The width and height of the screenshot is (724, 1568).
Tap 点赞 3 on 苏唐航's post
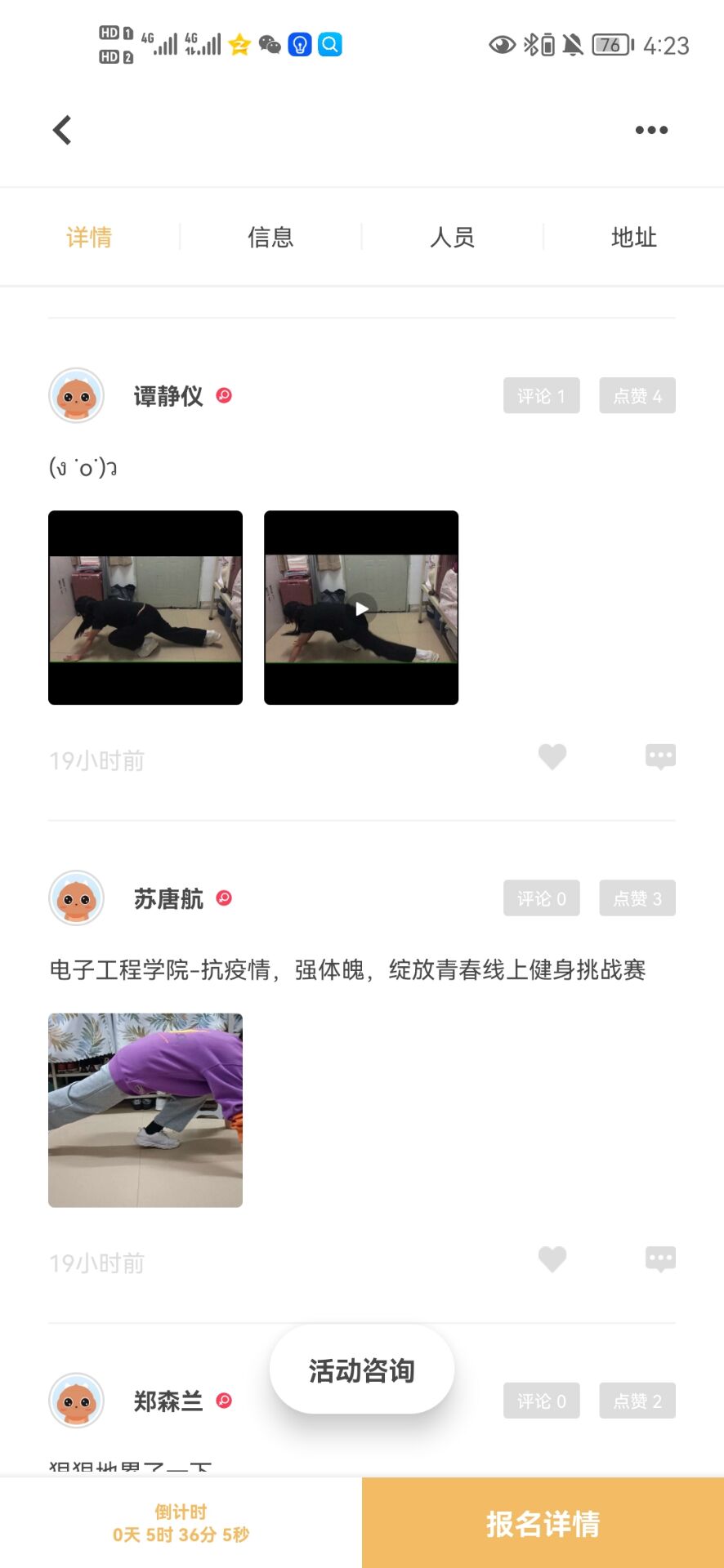pos(637,898)
